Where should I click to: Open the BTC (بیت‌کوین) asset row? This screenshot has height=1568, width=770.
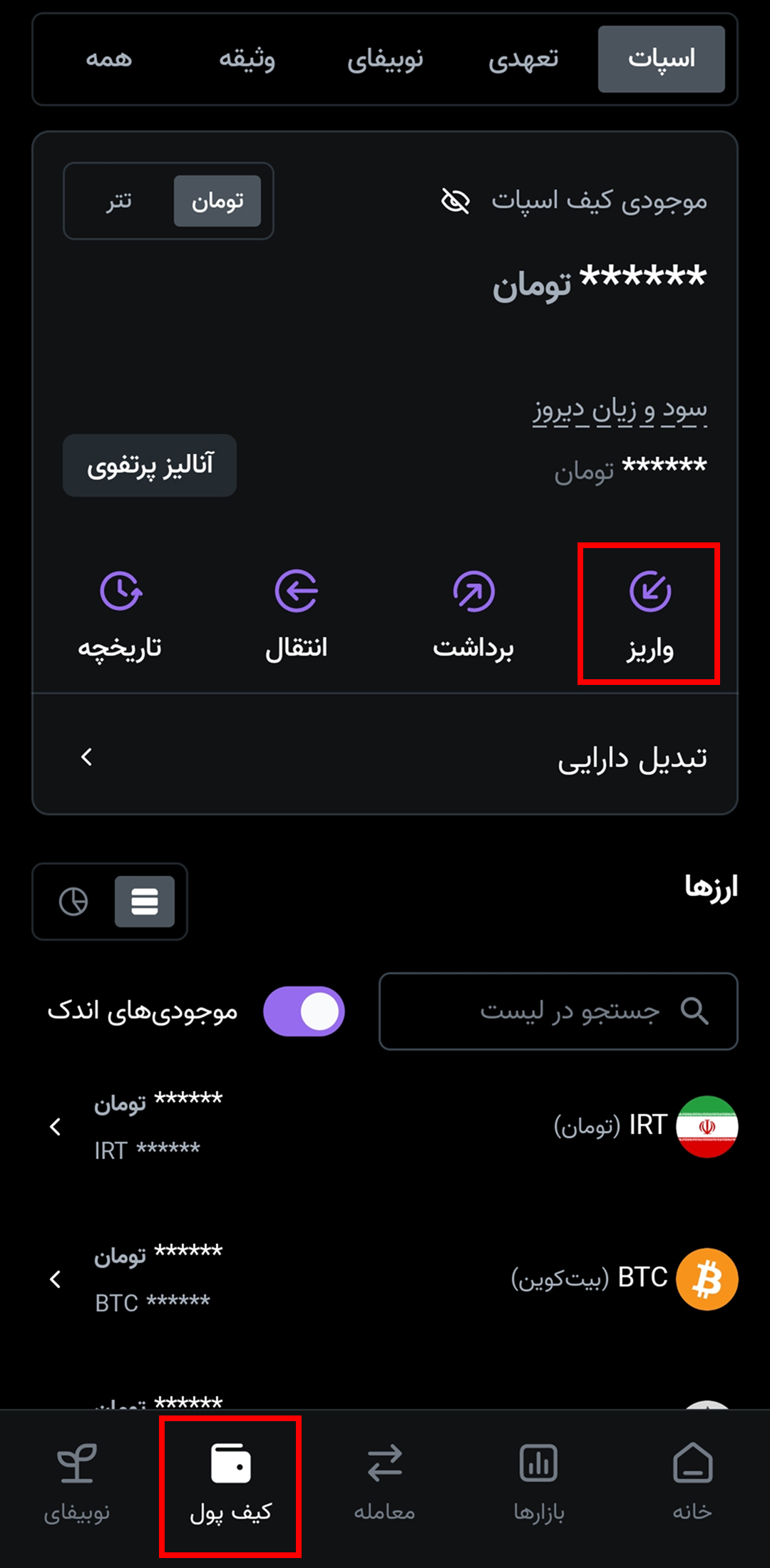(x=385, y=1279)
